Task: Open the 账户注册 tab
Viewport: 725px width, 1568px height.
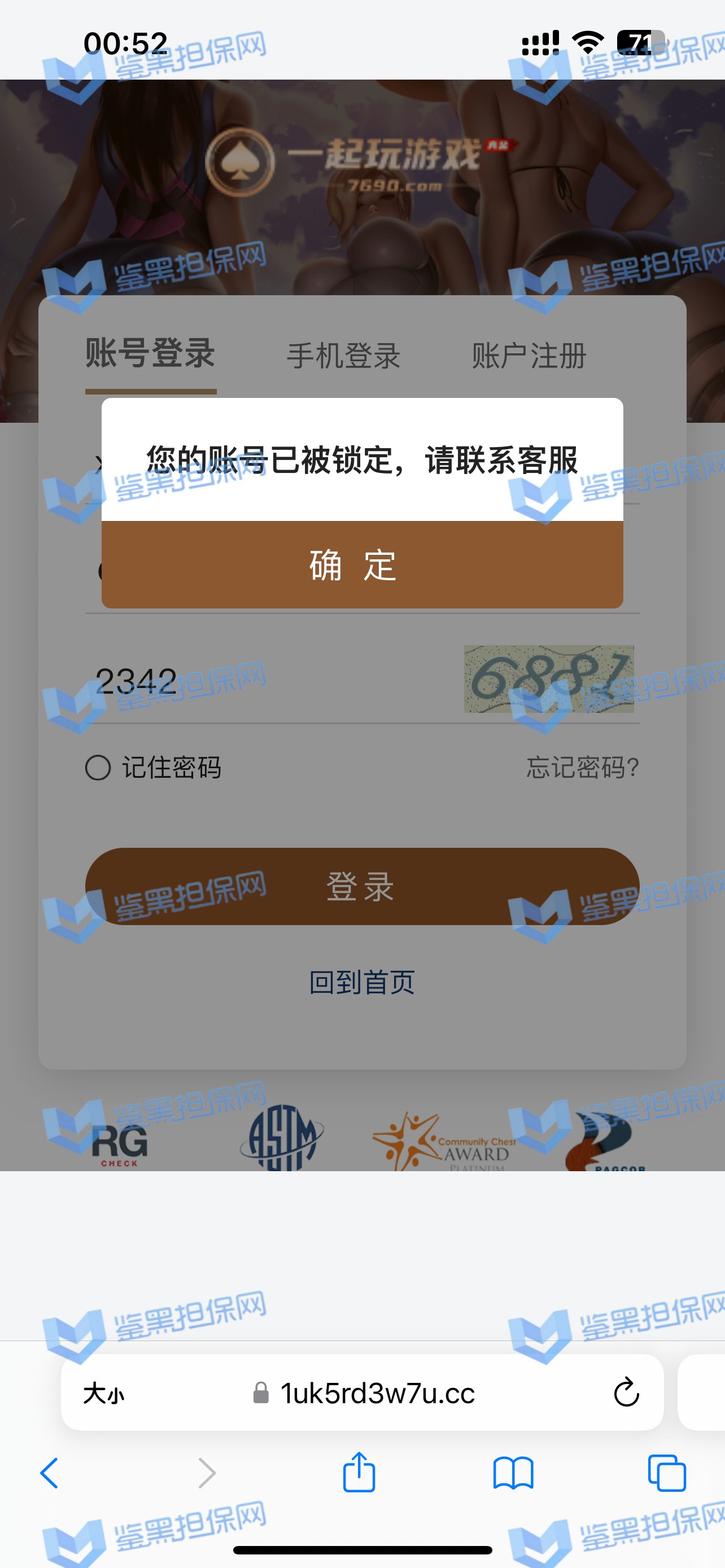Action: (x=529, y=356)
